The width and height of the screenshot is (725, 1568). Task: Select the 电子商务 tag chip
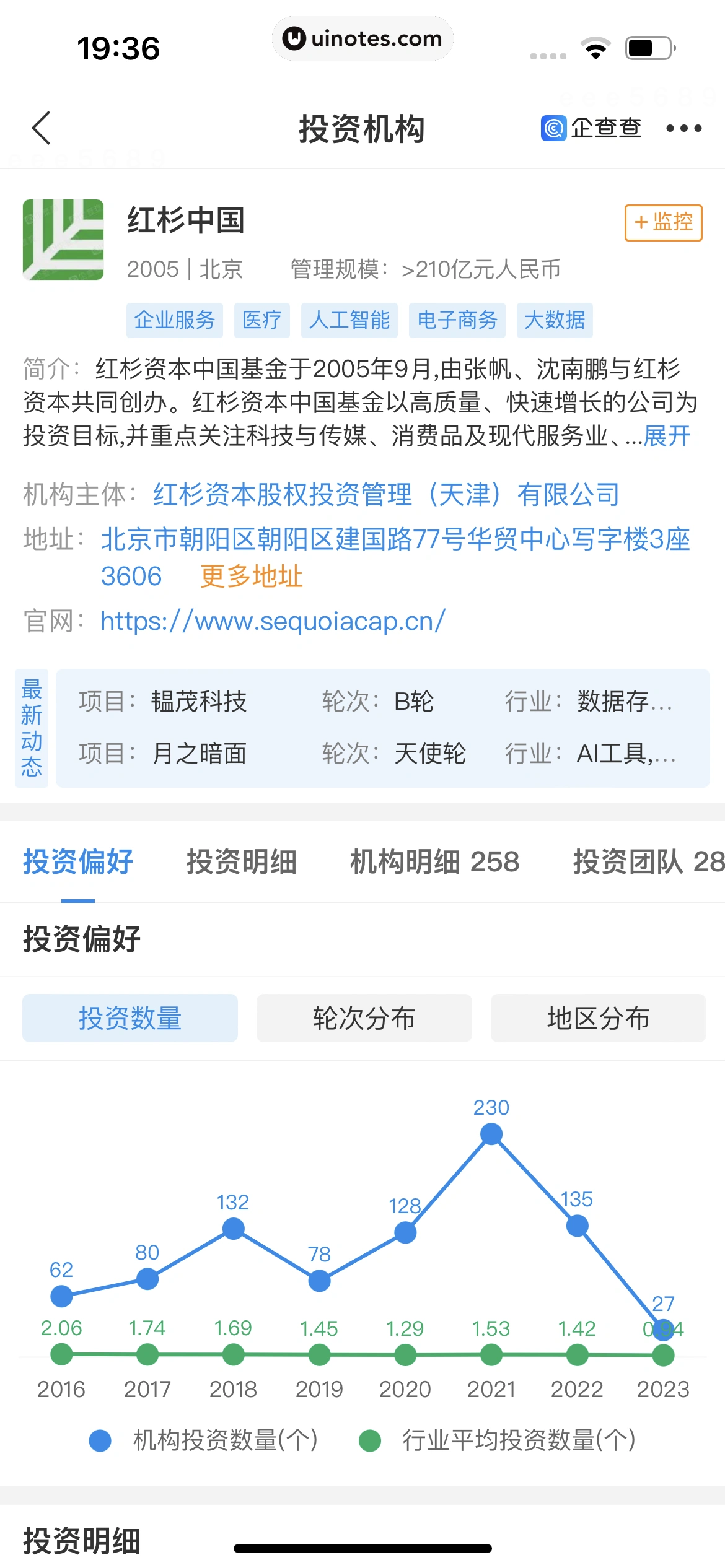pyautogui.click(x=457, y=320)
